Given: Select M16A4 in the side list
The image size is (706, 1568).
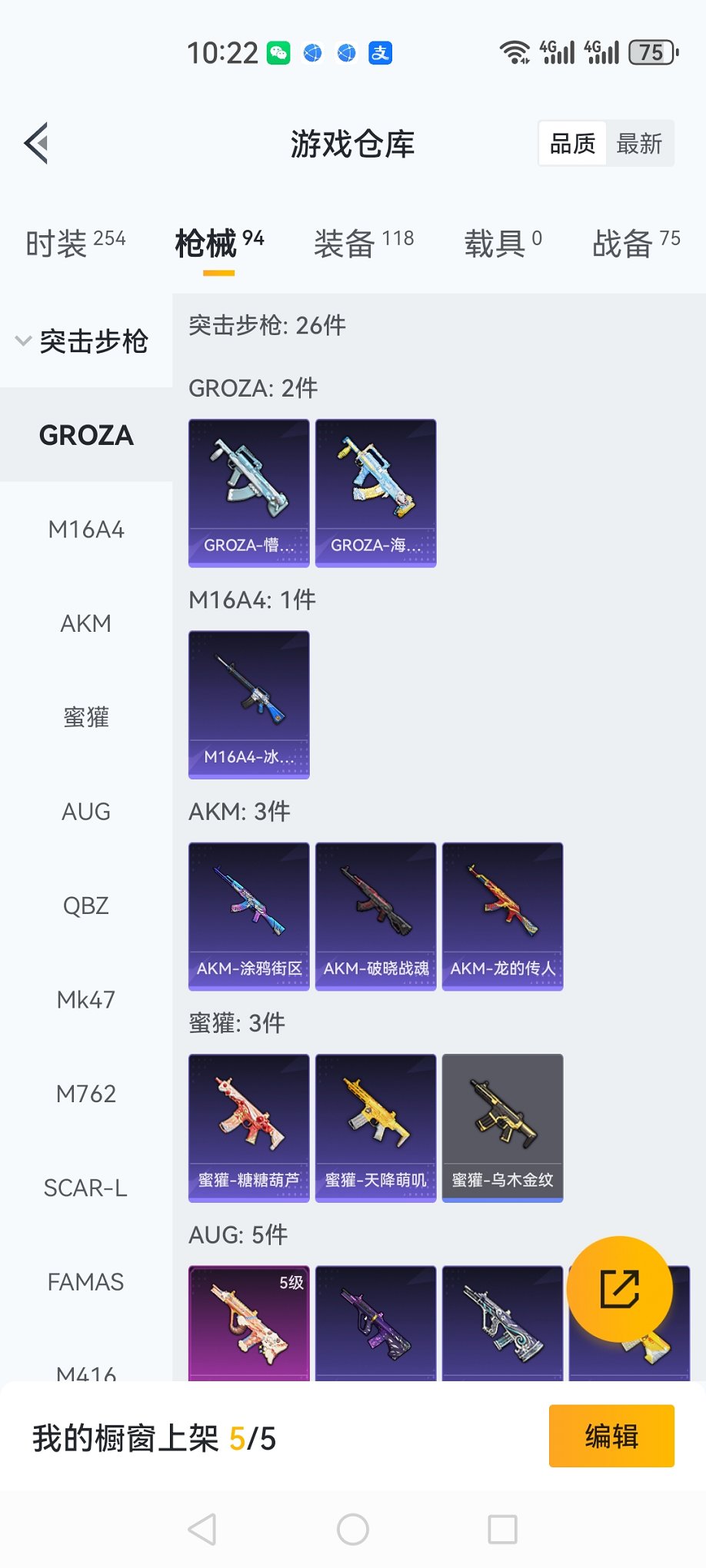Looking at the screenshot, I should pyautogui.click(x=86, y=530).
